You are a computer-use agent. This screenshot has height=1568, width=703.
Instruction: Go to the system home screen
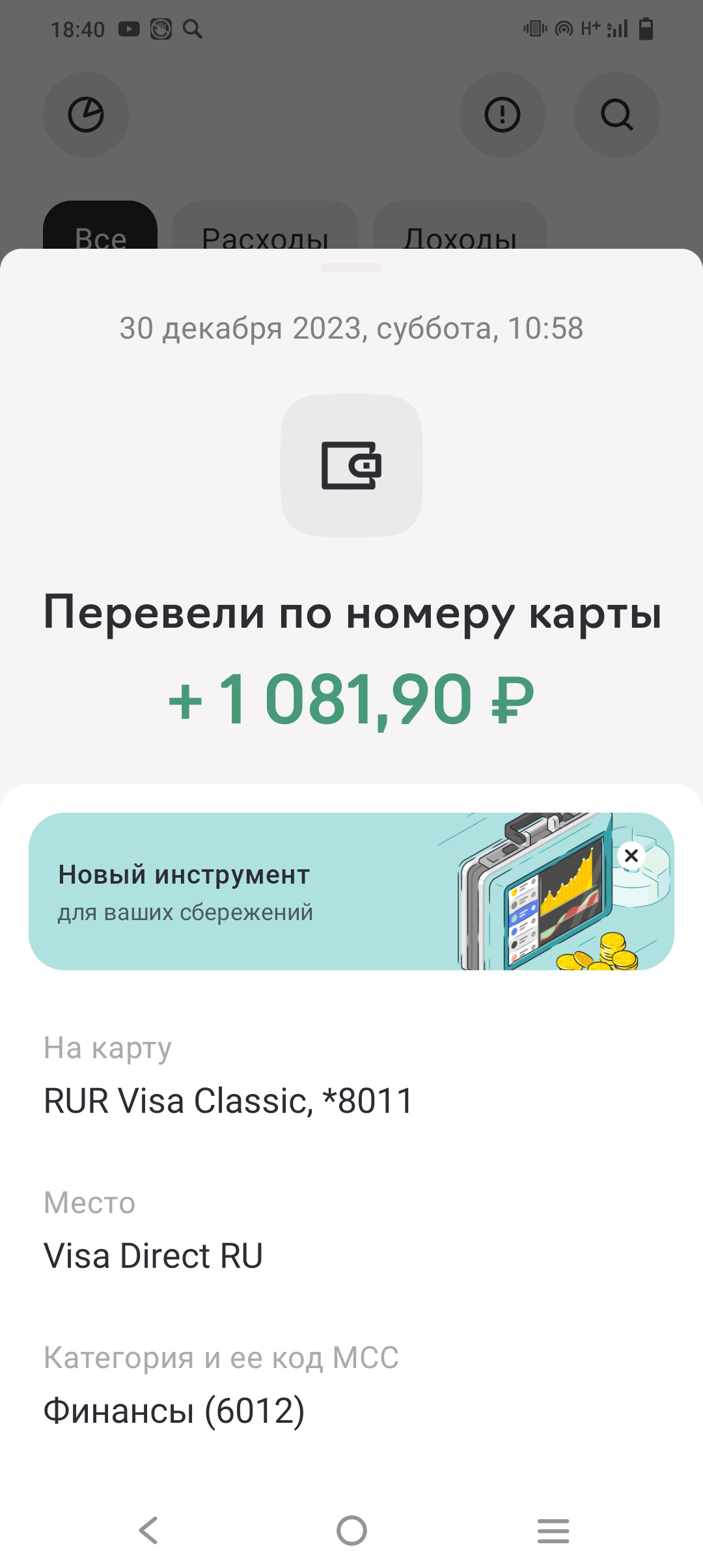point(351,1530)
